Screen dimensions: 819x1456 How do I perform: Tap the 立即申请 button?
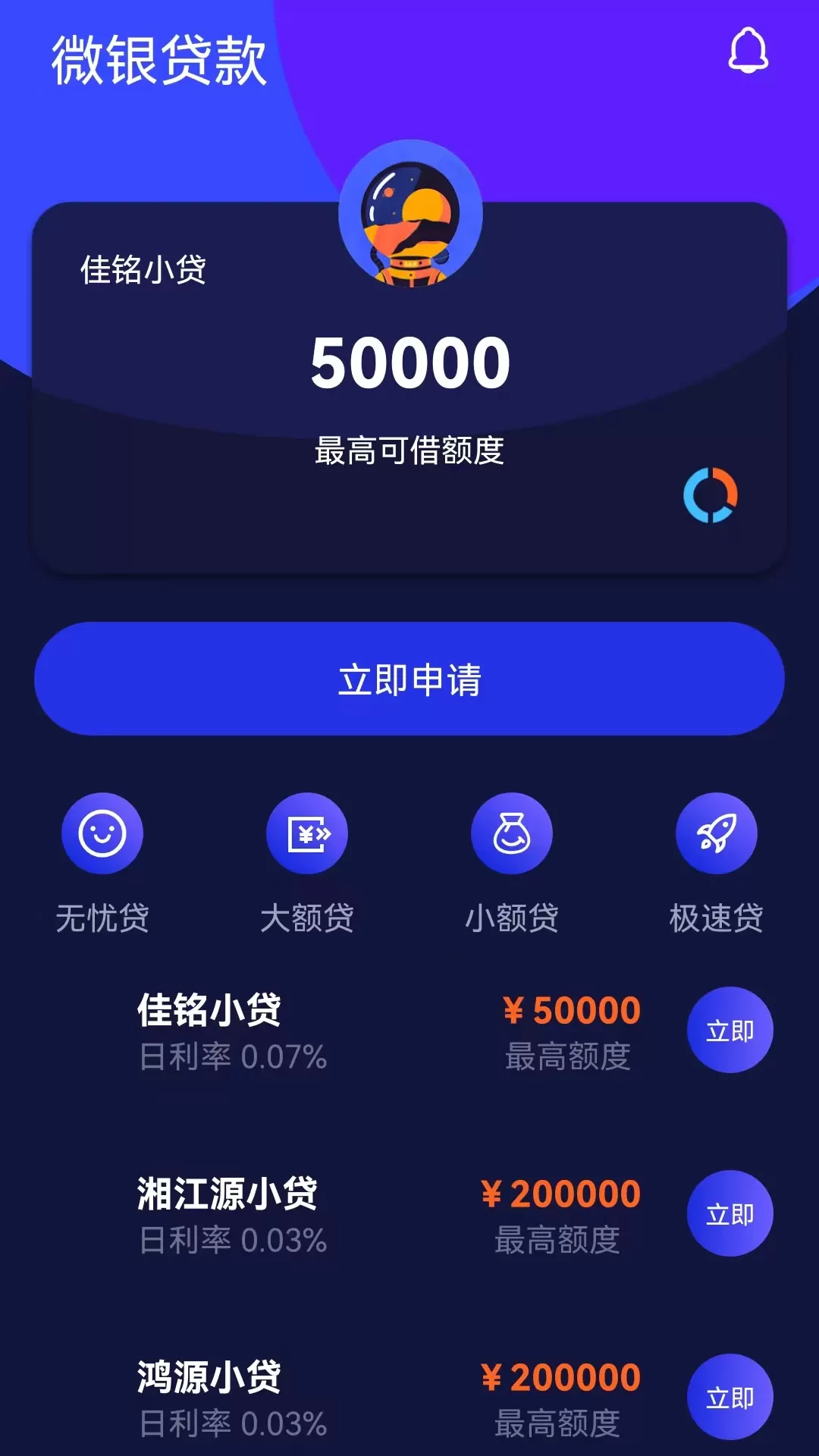(x=409, y=679)
